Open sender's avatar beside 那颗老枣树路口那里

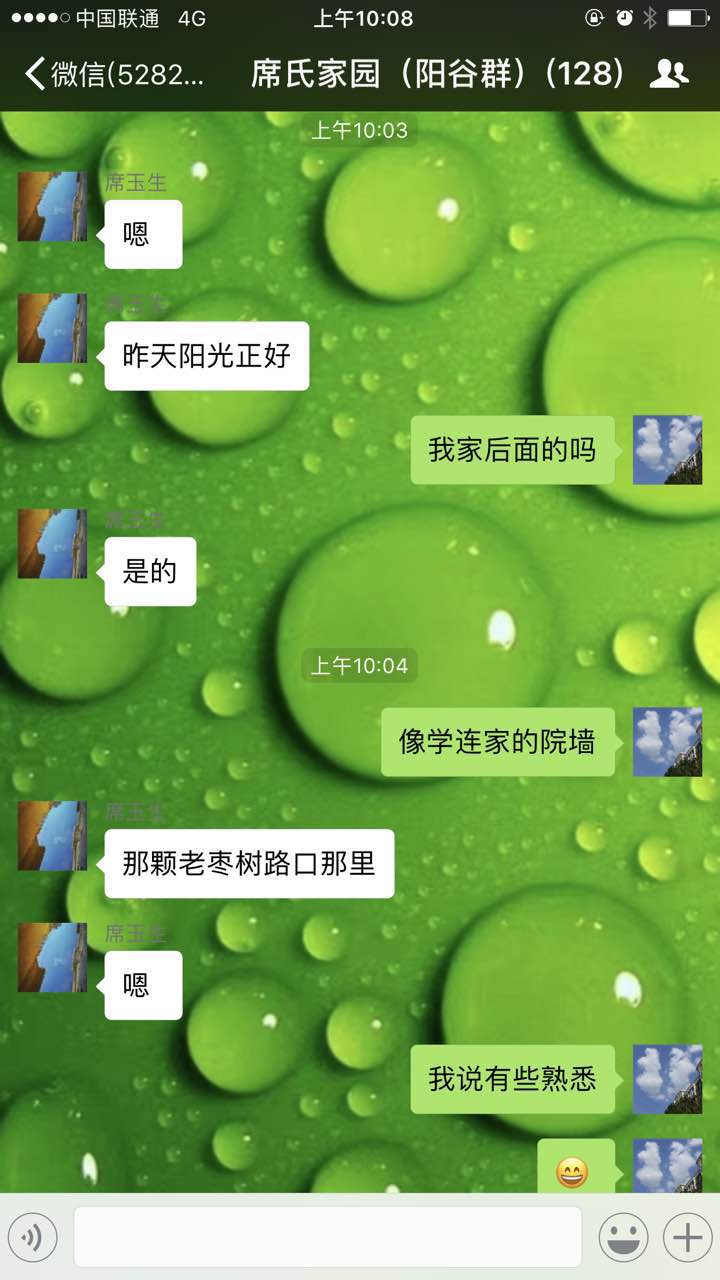[x=52, y=835]
